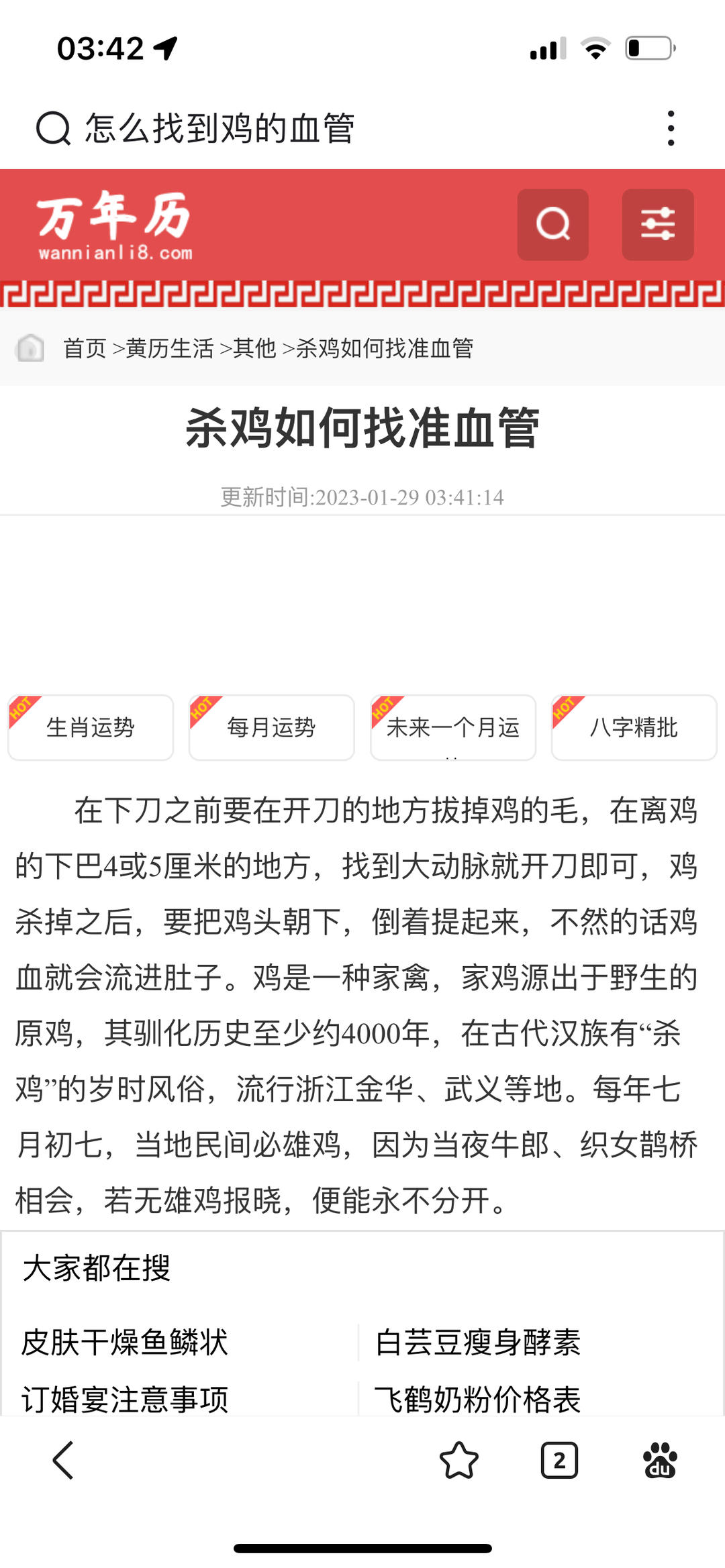The width and height of the screenshot is (725, 1568).
Task: Open 未来一个月运 card
Action: pyautogui.click(x=452, y=728)
